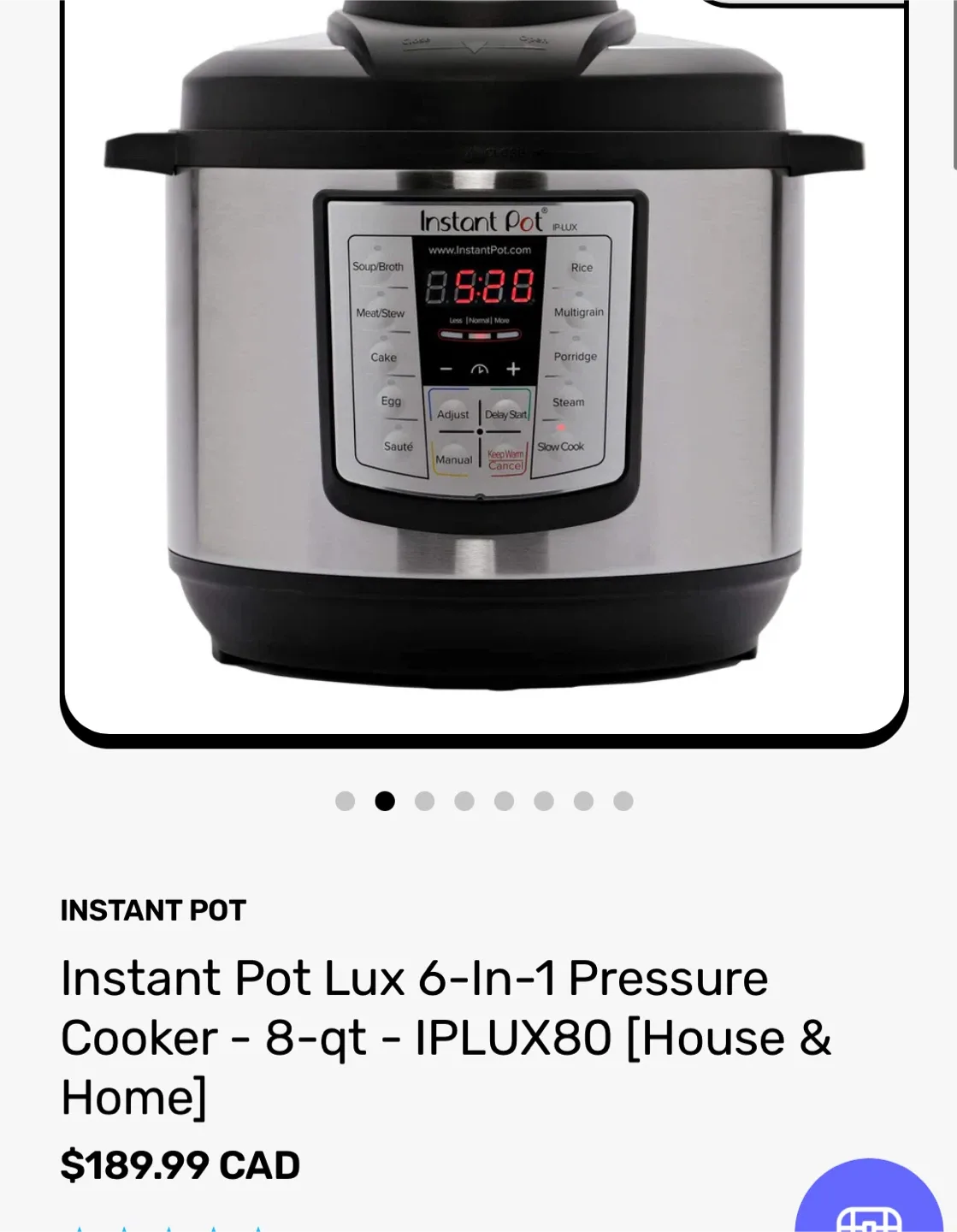This screenshot has width=957, height=1232.
Task: Click the pressure cooker product photo
Action: click(477, 368)
